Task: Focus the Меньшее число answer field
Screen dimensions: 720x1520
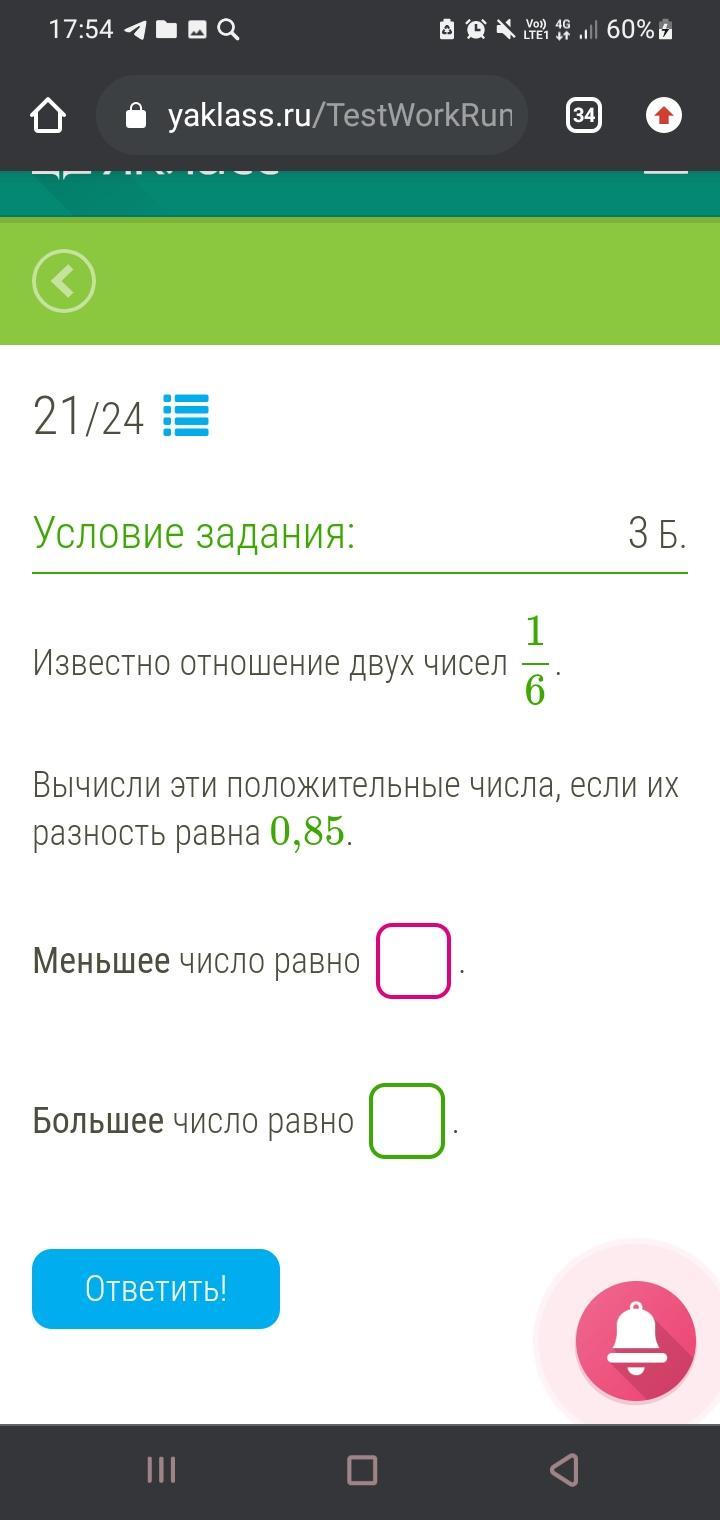Action: point(413,961)
